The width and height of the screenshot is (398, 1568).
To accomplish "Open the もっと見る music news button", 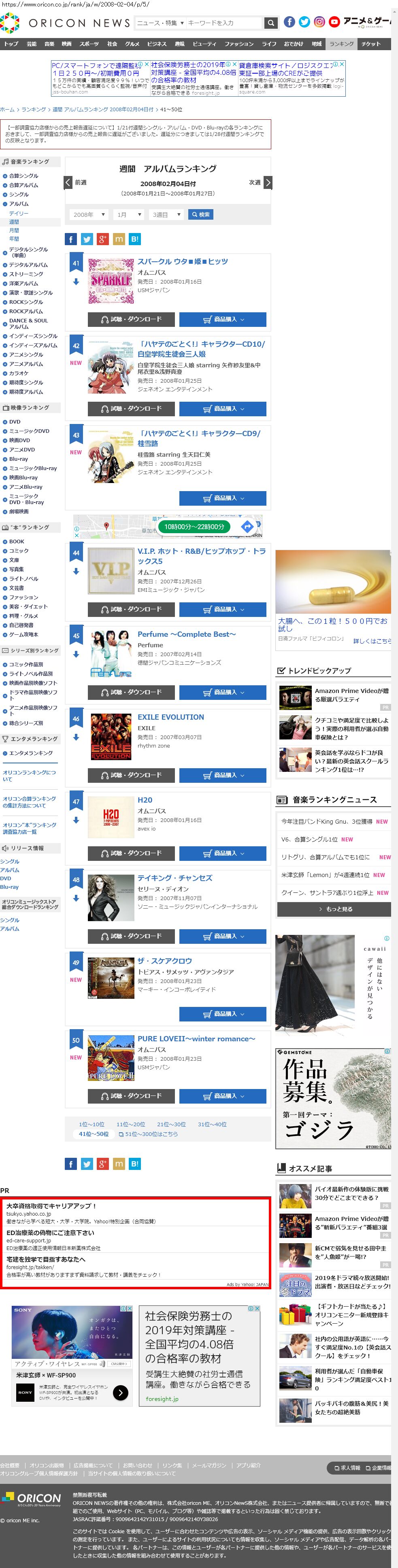I will coord(334,909).
